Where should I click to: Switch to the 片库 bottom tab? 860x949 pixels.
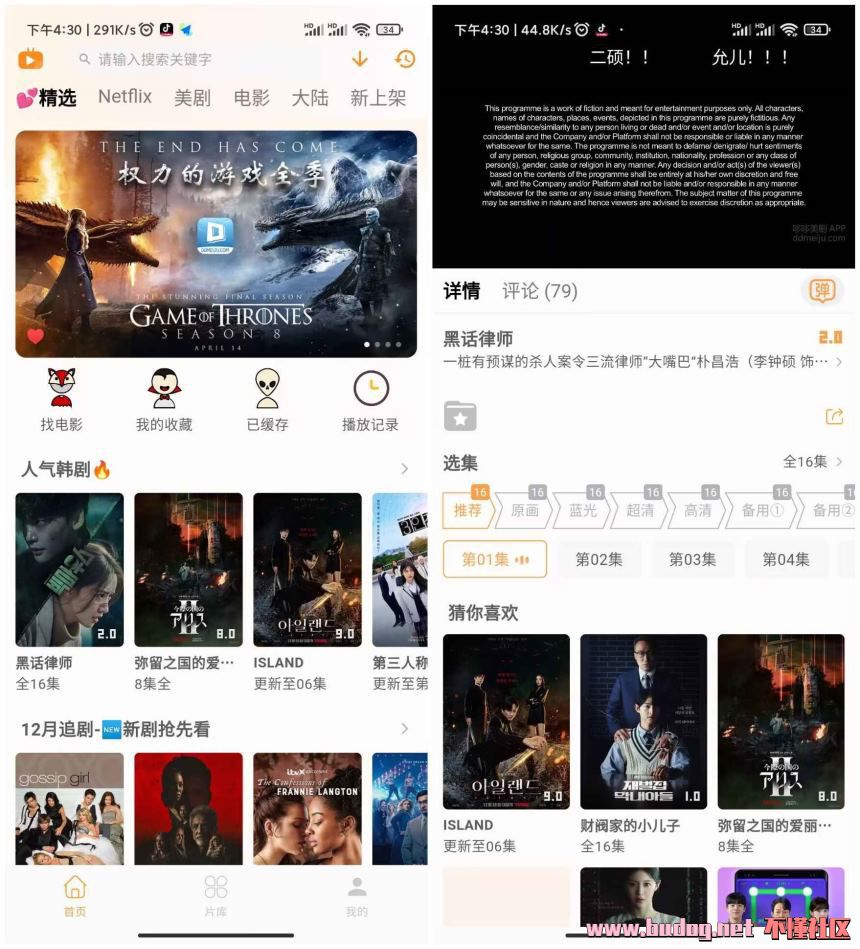216,896
